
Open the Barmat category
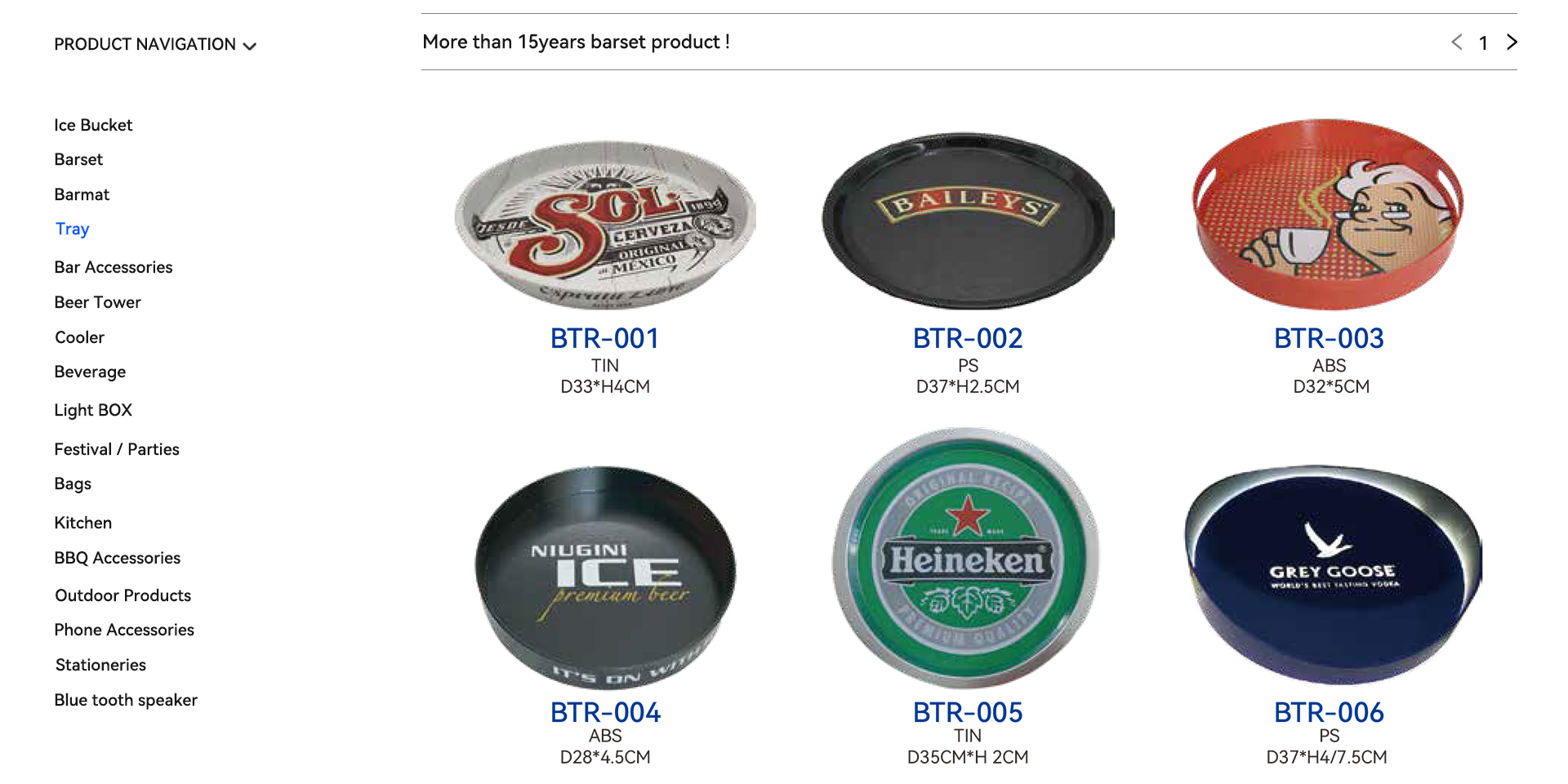tap(82, 194)
